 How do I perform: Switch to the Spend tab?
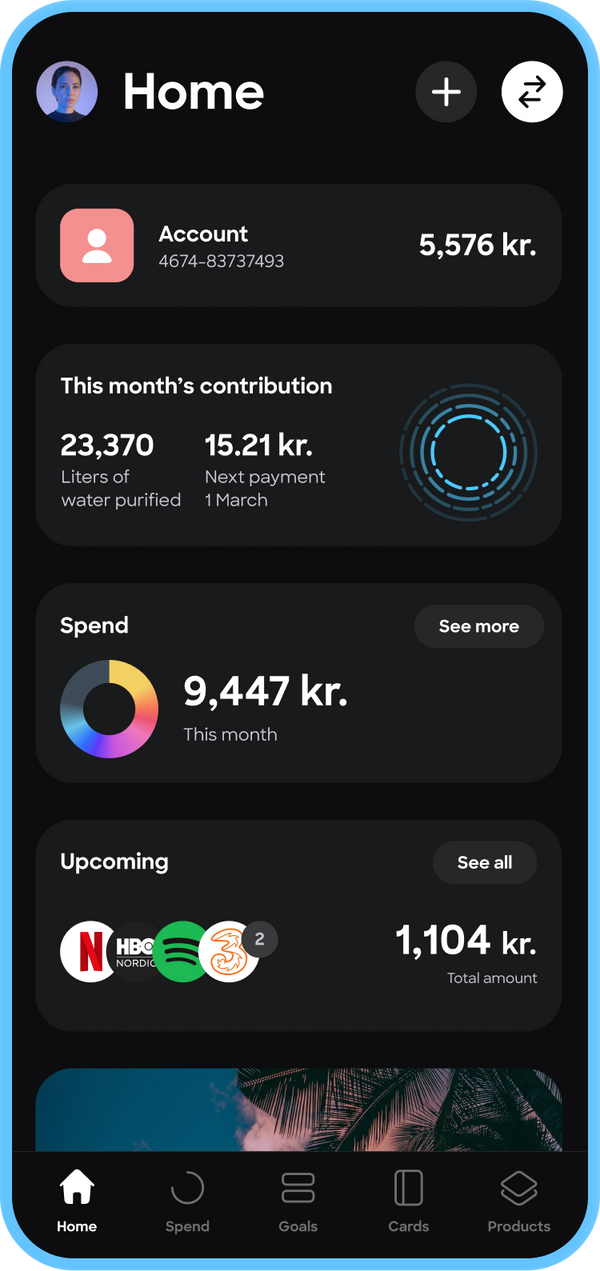click(x=187, y=1203)
